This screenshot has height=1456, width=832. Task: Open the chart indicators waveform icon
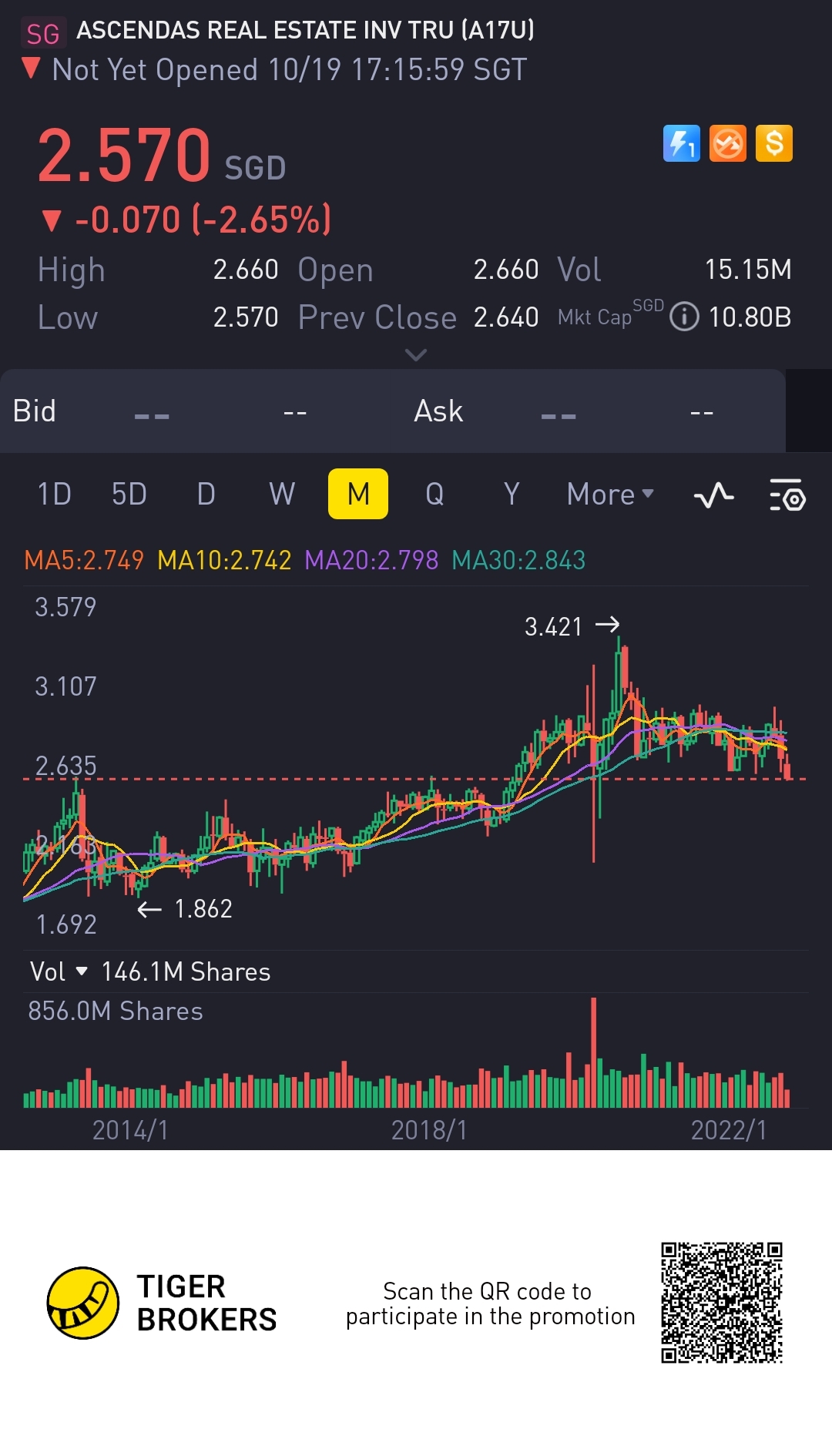713,495
